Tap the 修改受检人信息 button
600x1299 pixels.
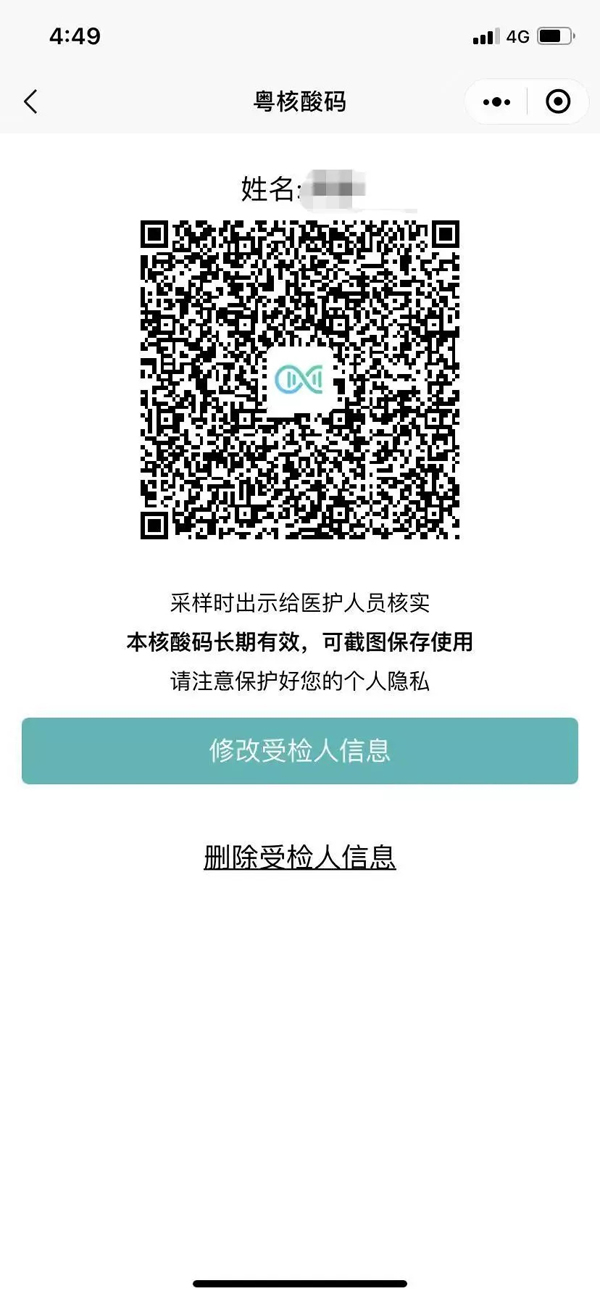pos(300,750)
